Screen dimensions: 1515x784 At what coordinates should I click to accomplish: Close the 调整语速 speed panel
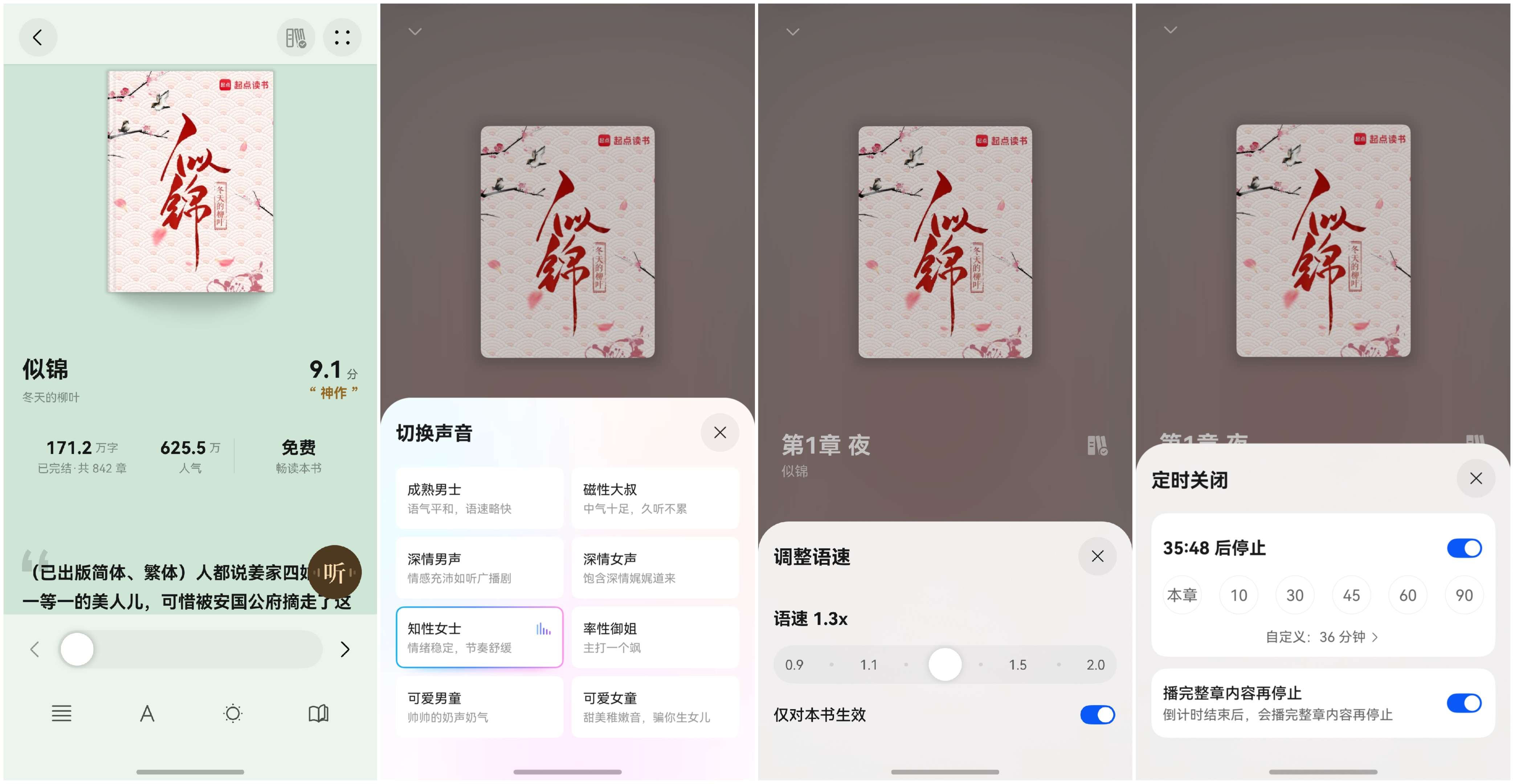pos(1097,556)
